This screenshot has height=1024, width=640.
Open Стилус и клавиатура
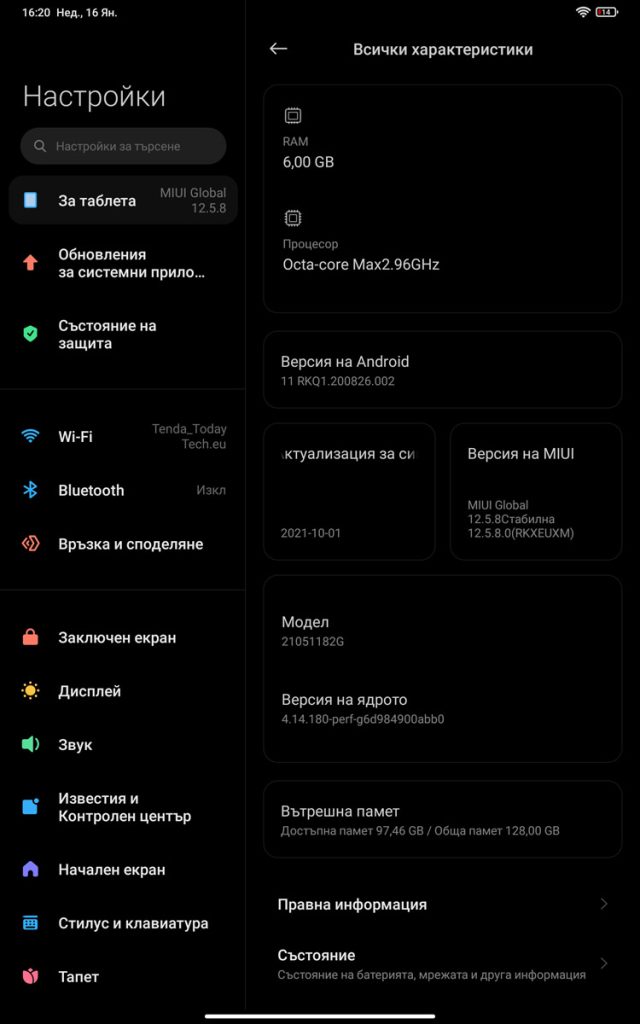[x=123, y=923]
